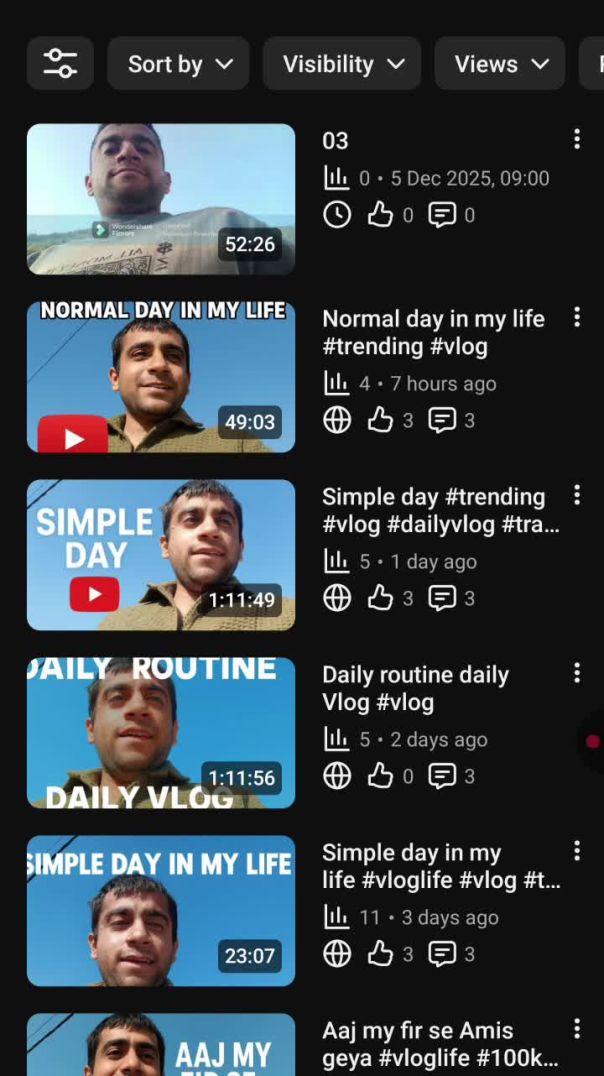Open options for Simple day in my life #vloglife
The image size is (604, 1076).
pyautogui.click(x=576, y=852)
